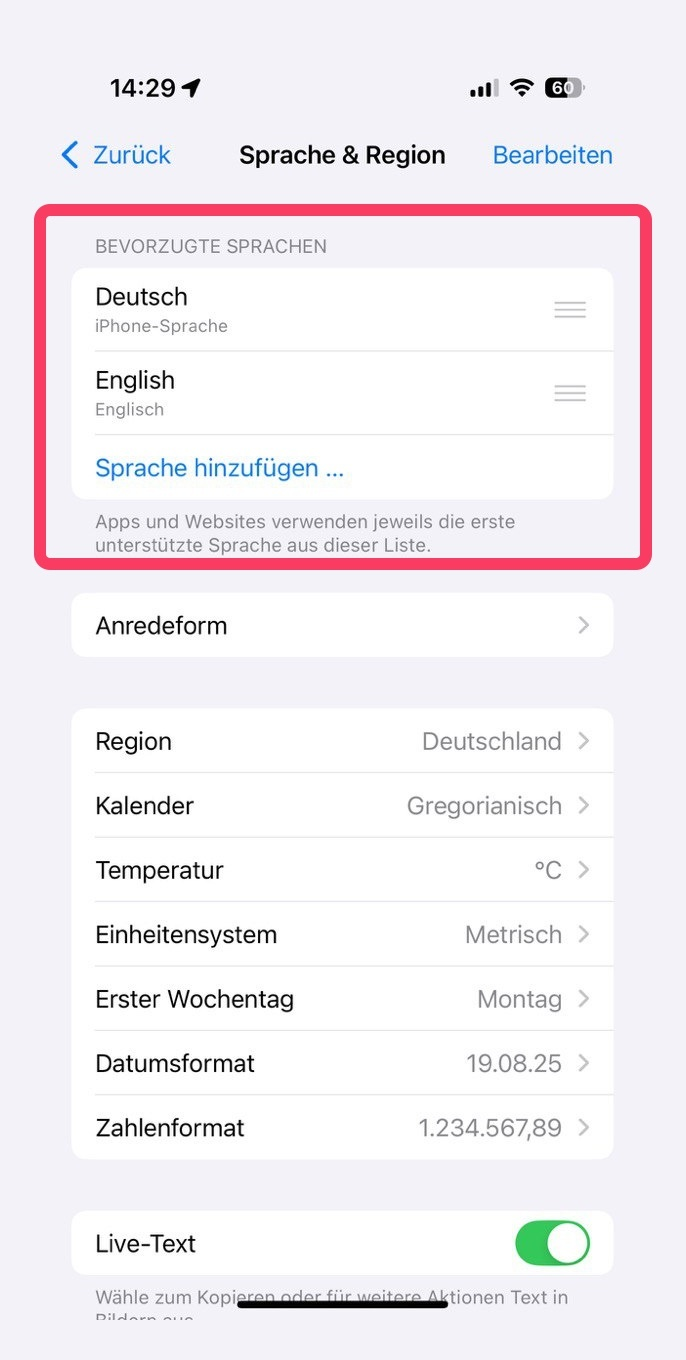686x1360 pixels.
Task: Tap Bearbeiten to edit languages
Action: coord(552,155)
